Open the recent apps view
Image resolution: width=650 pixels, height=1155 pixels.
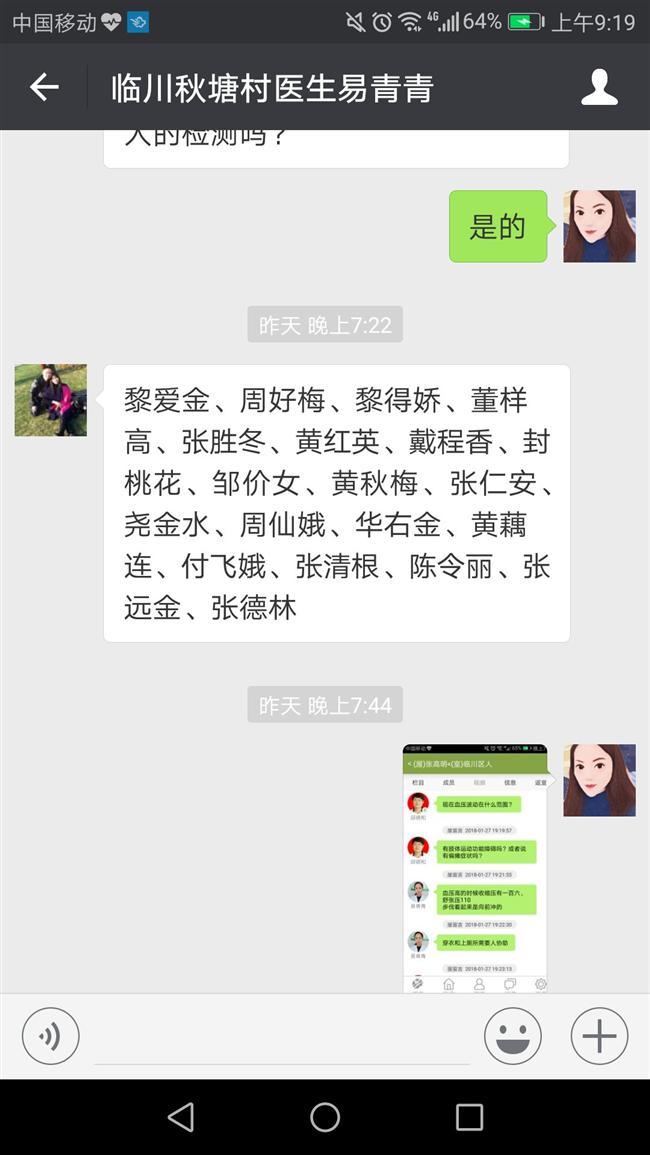(469, 1117)
